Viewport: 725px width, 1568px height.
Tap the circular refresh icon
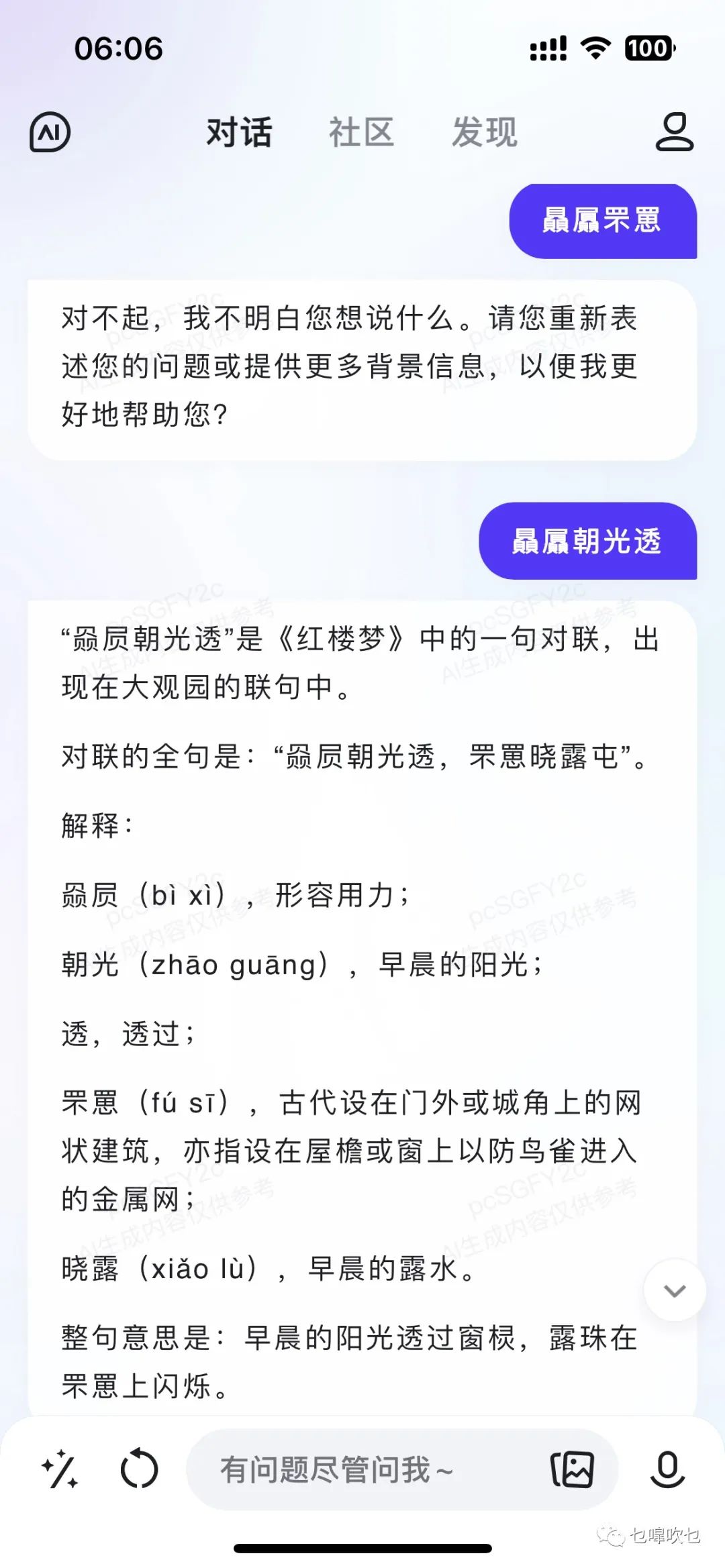(139, 1469)
